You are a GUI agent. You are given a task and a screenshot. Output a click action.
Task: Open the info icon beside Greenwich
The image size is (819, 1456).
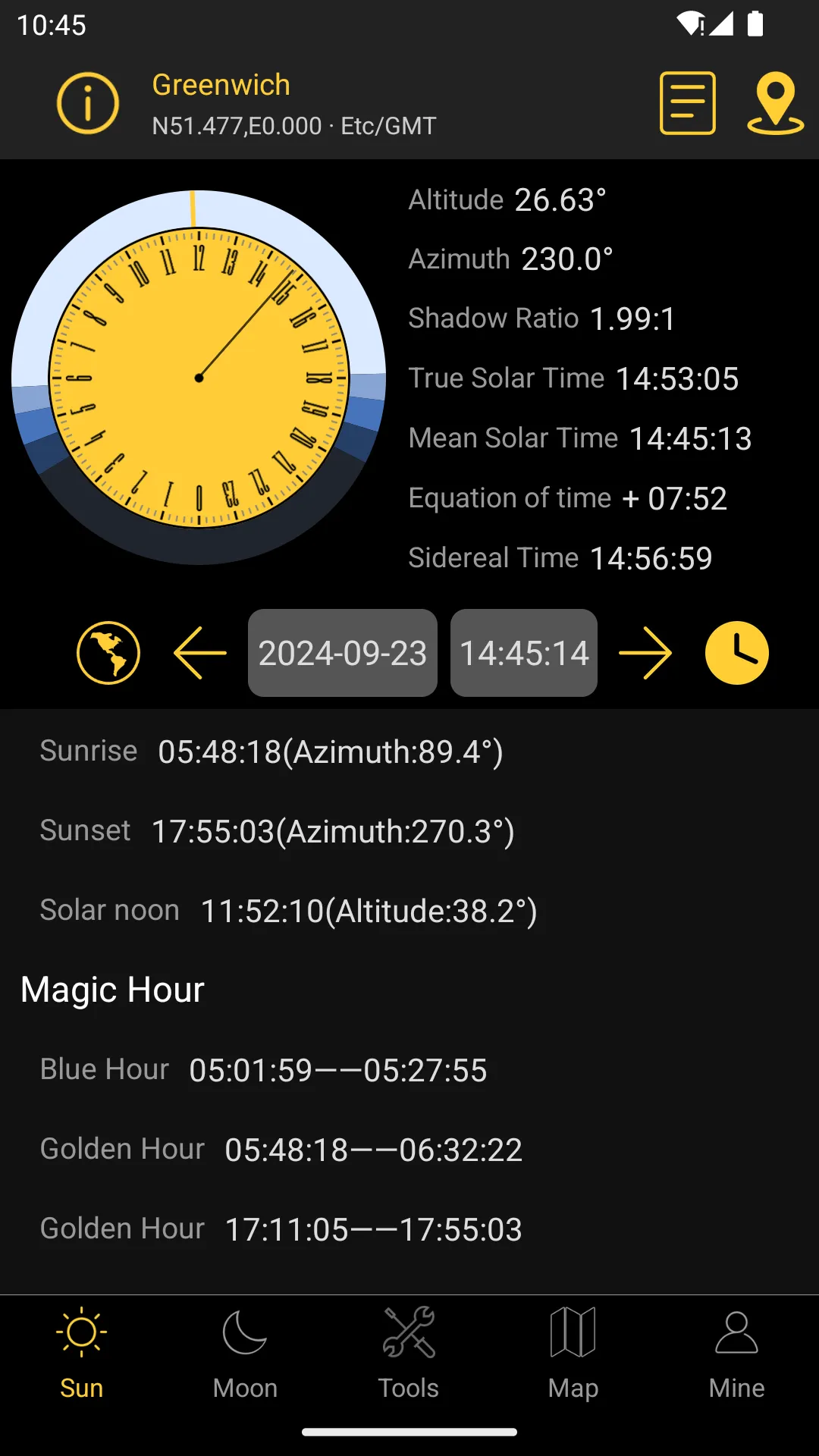(88, 103)
